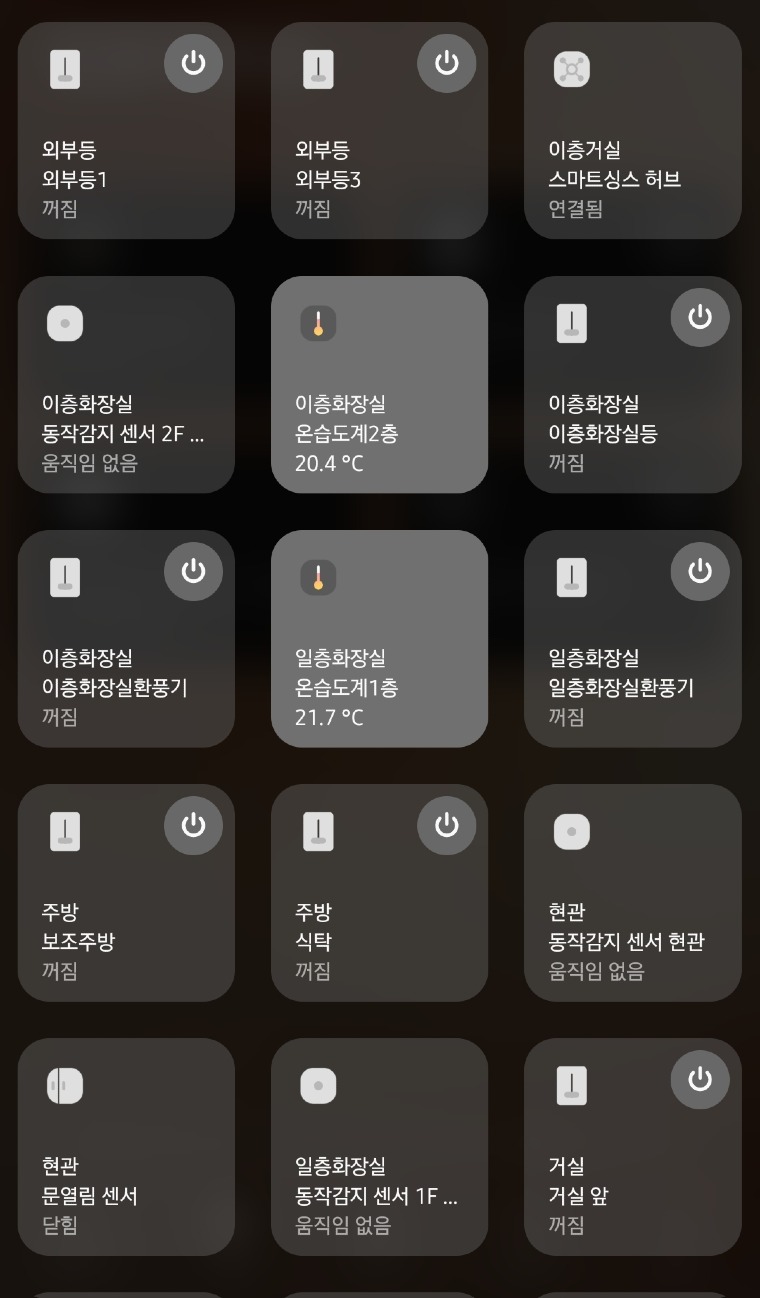Turn on 이층화장실등 power button
This screenshot has height=1298, width=760.
coord(699,318)
